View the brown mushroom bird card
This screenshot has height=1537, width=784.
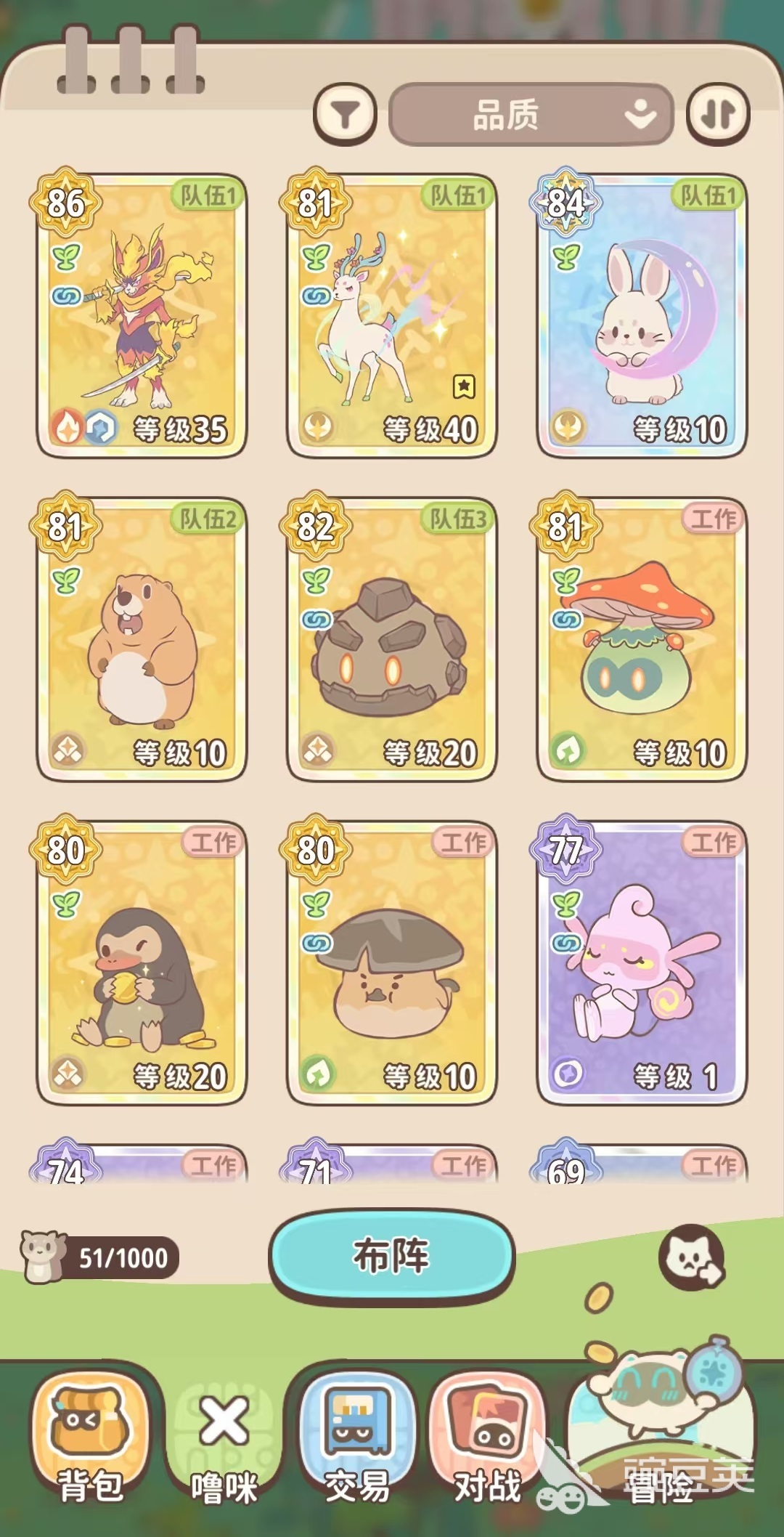[x=392, y=962]
